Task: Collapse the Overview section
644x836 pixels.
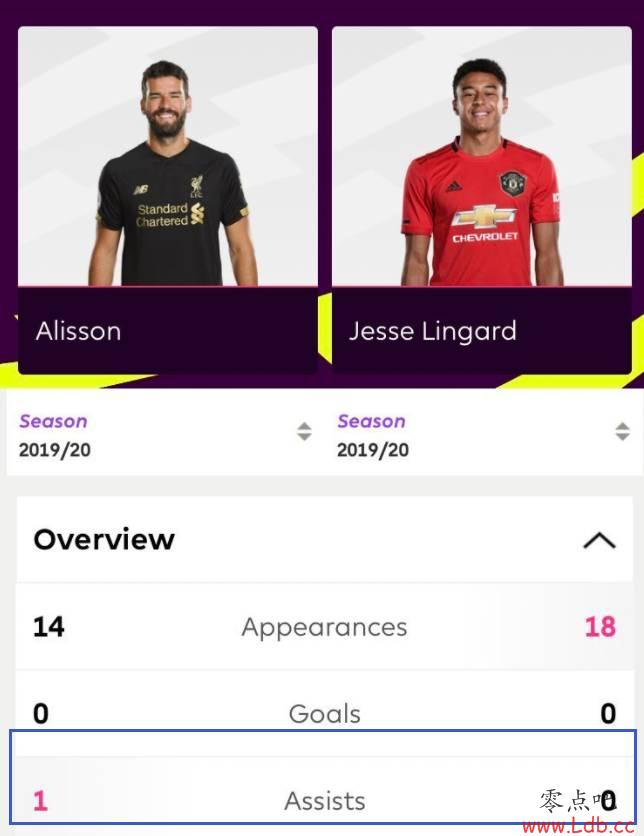Action: [x=598, y=541]
